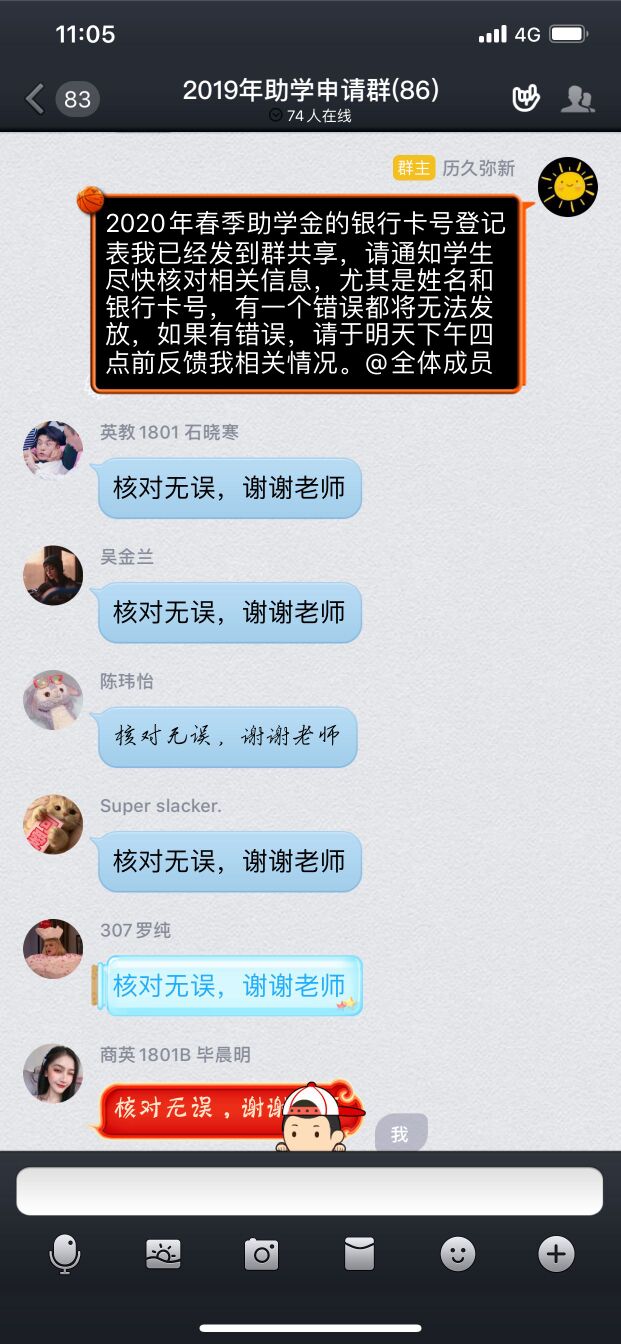View group owner 历久弥新's avatar profile
The width and height of the screenshot is (621, 1344).
coord(567,187)
